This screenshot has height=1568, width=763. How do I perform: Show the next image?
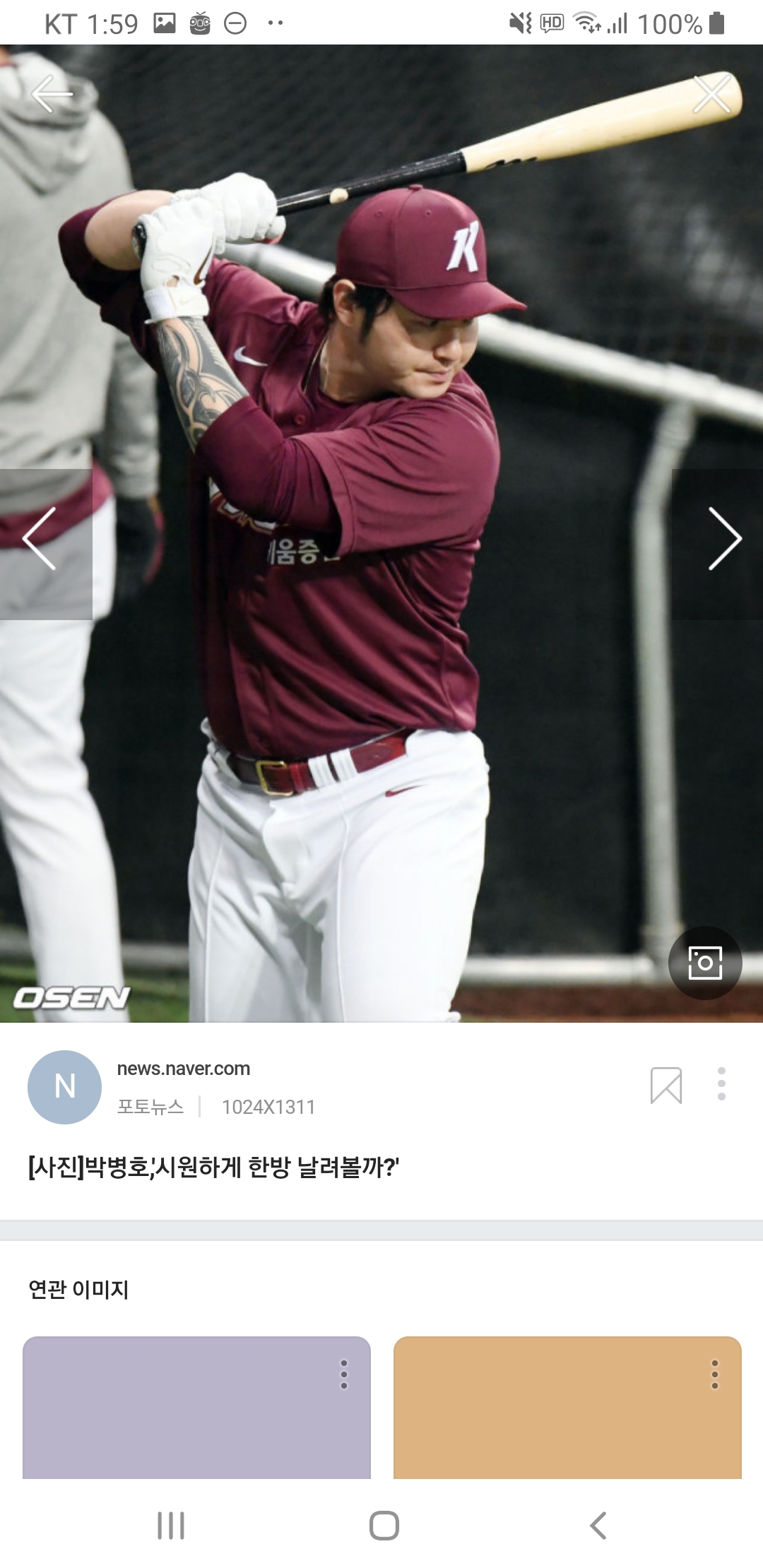point(724,540)
